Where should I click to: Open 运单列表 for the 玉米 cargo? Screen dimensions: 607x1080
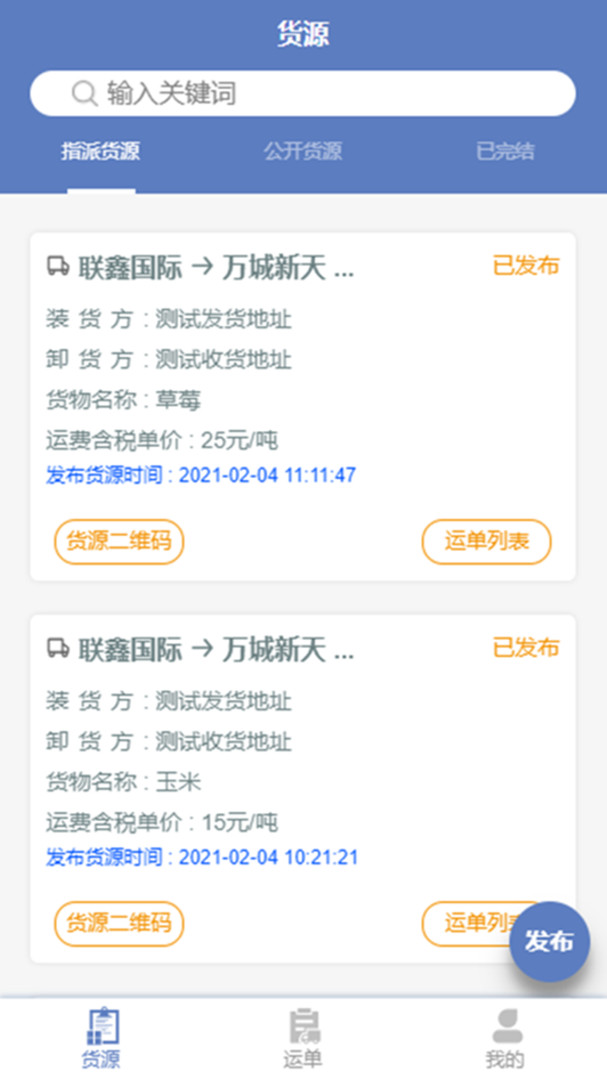[x=469, y=924]
